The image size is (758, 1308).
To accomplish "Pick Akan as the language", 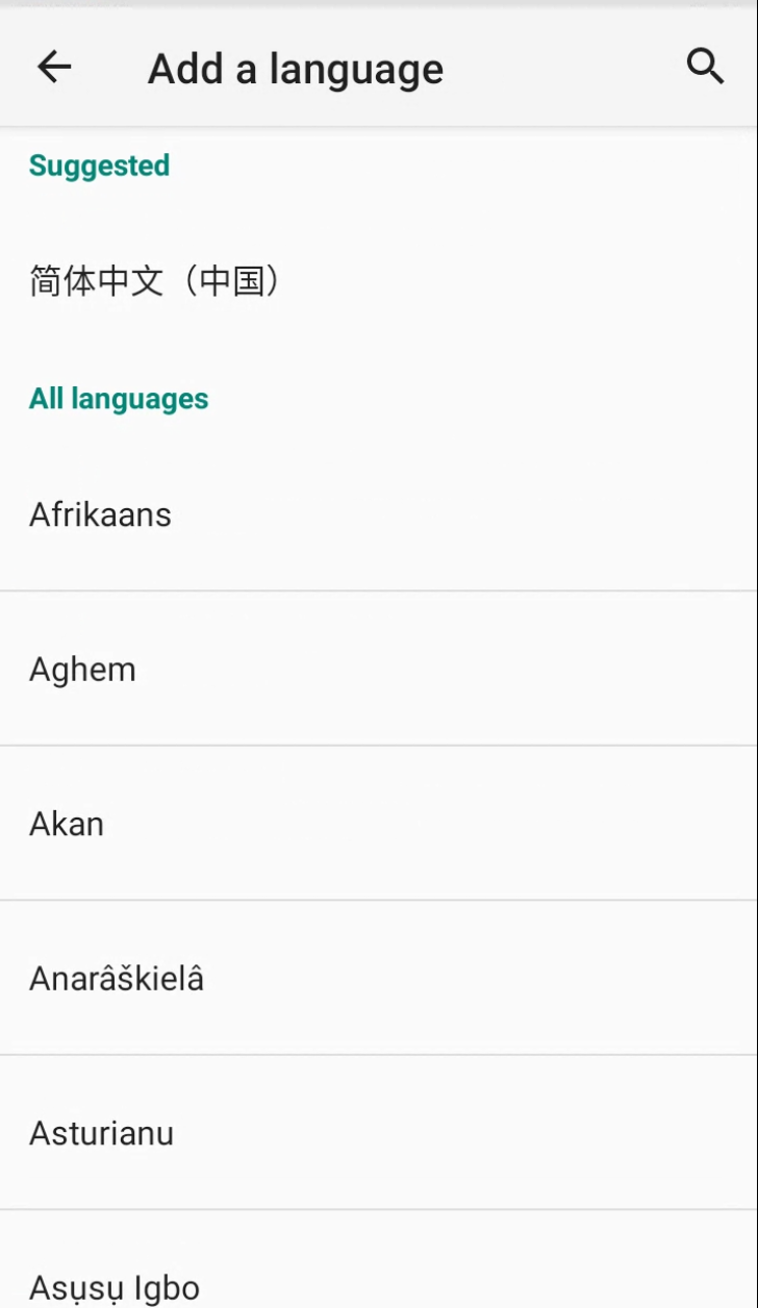I will pos(67,824).
